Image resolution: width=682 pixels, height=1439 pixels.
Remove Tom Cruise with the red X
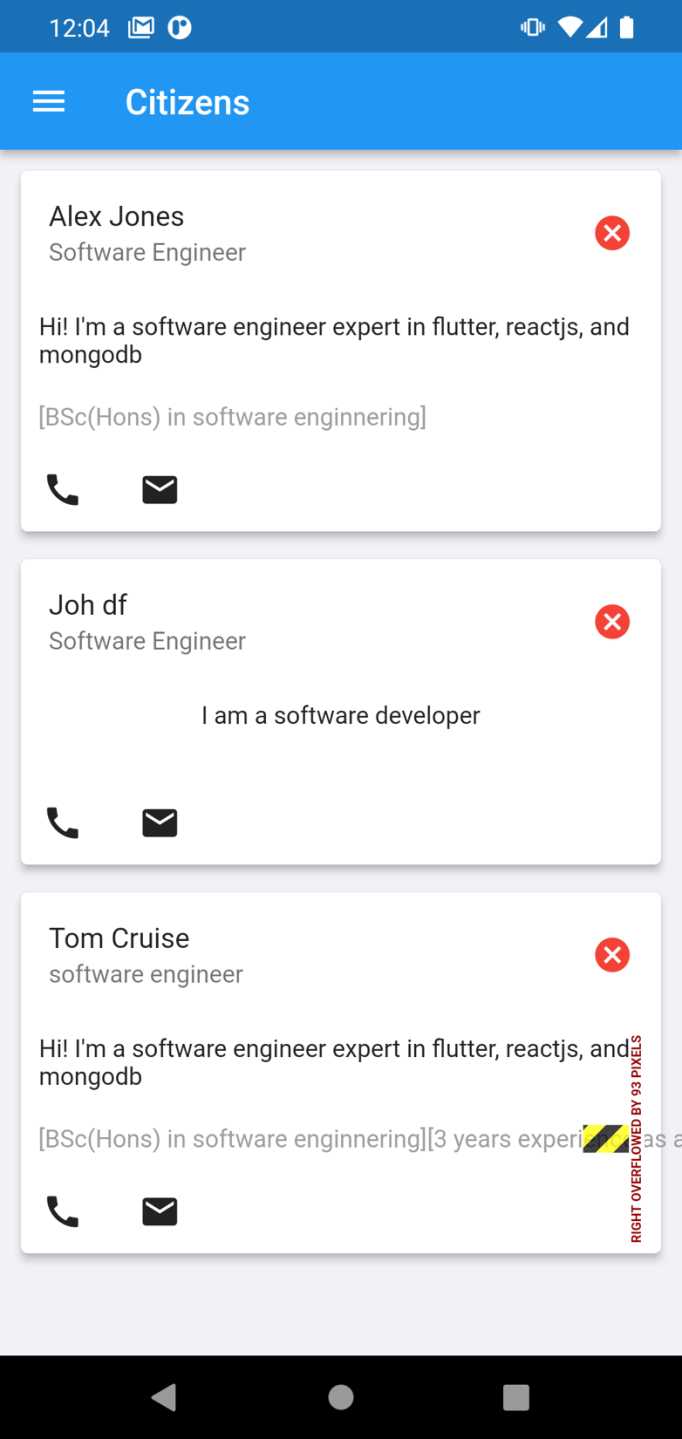coord(612,955)
